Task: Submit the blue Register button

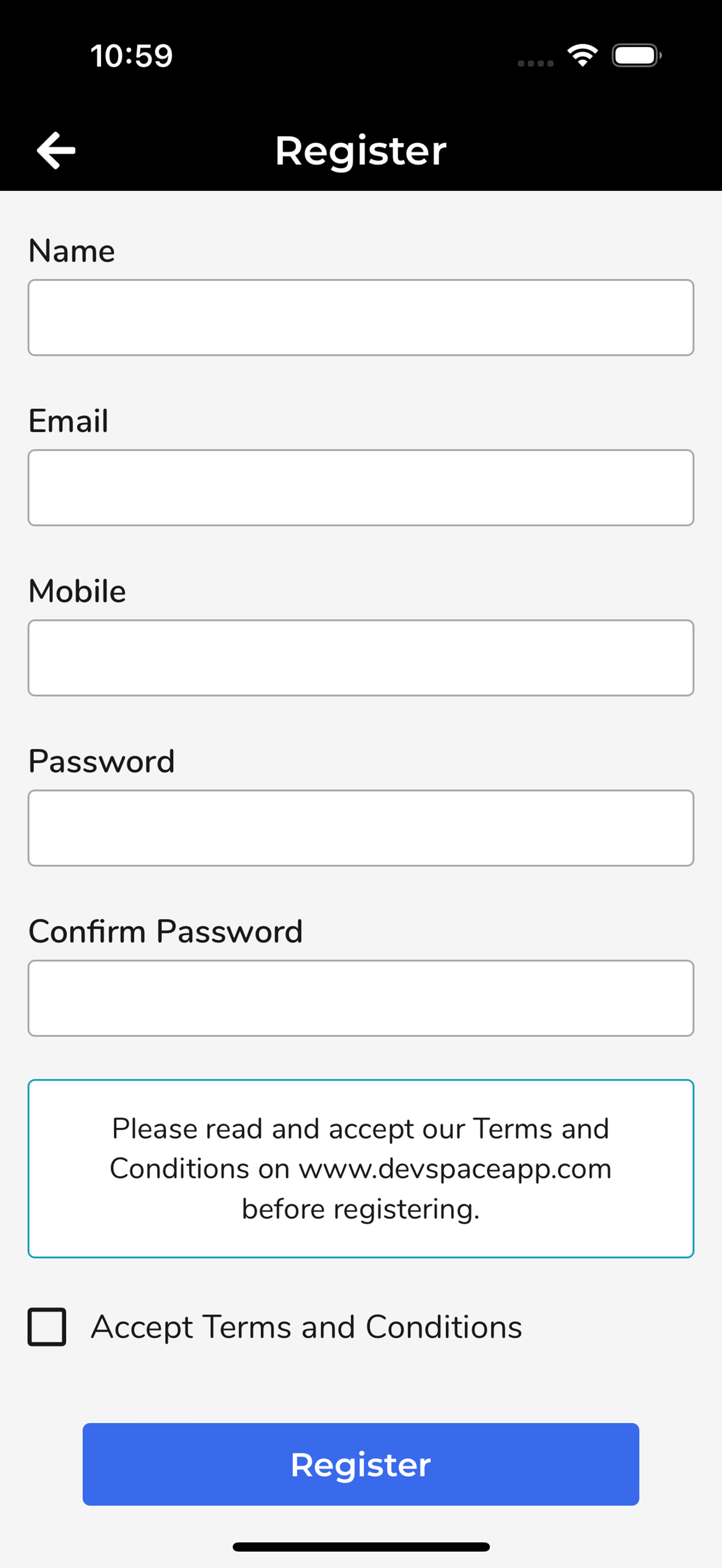Action: [x=361, y=1465]
